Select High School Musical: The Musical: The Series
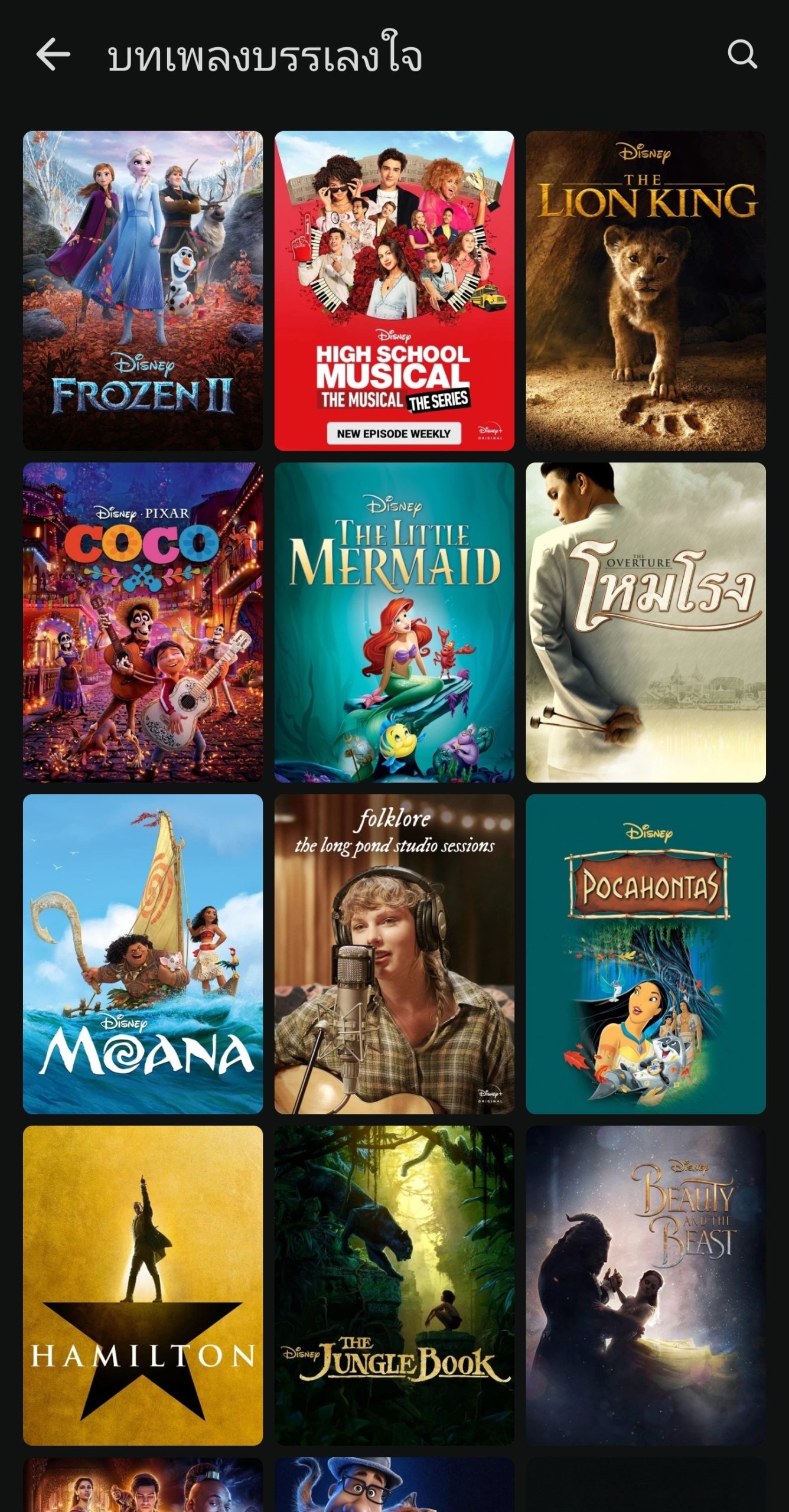The image size is (789, 1512). (x=394, y=291)
